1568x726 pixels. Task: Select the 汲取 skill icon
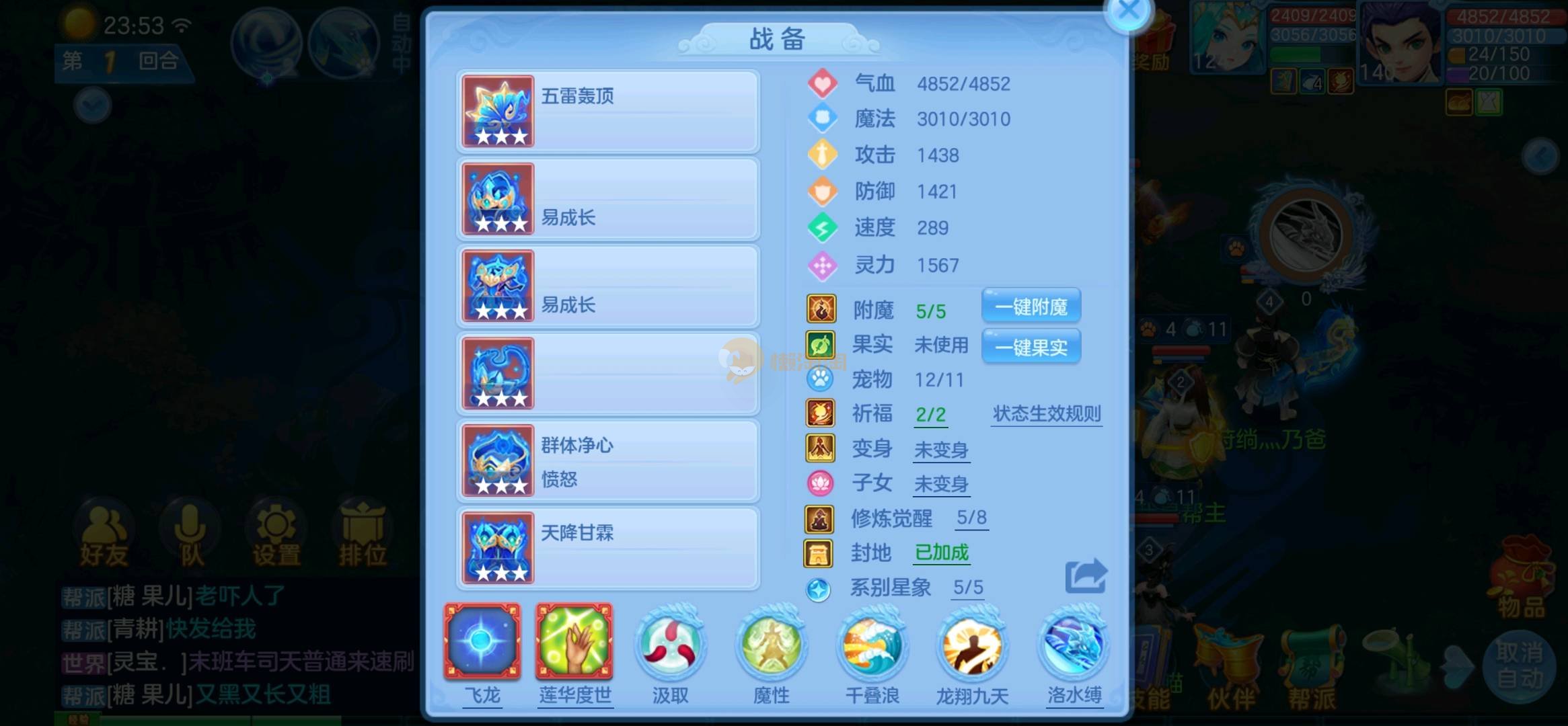coord(670,644)
